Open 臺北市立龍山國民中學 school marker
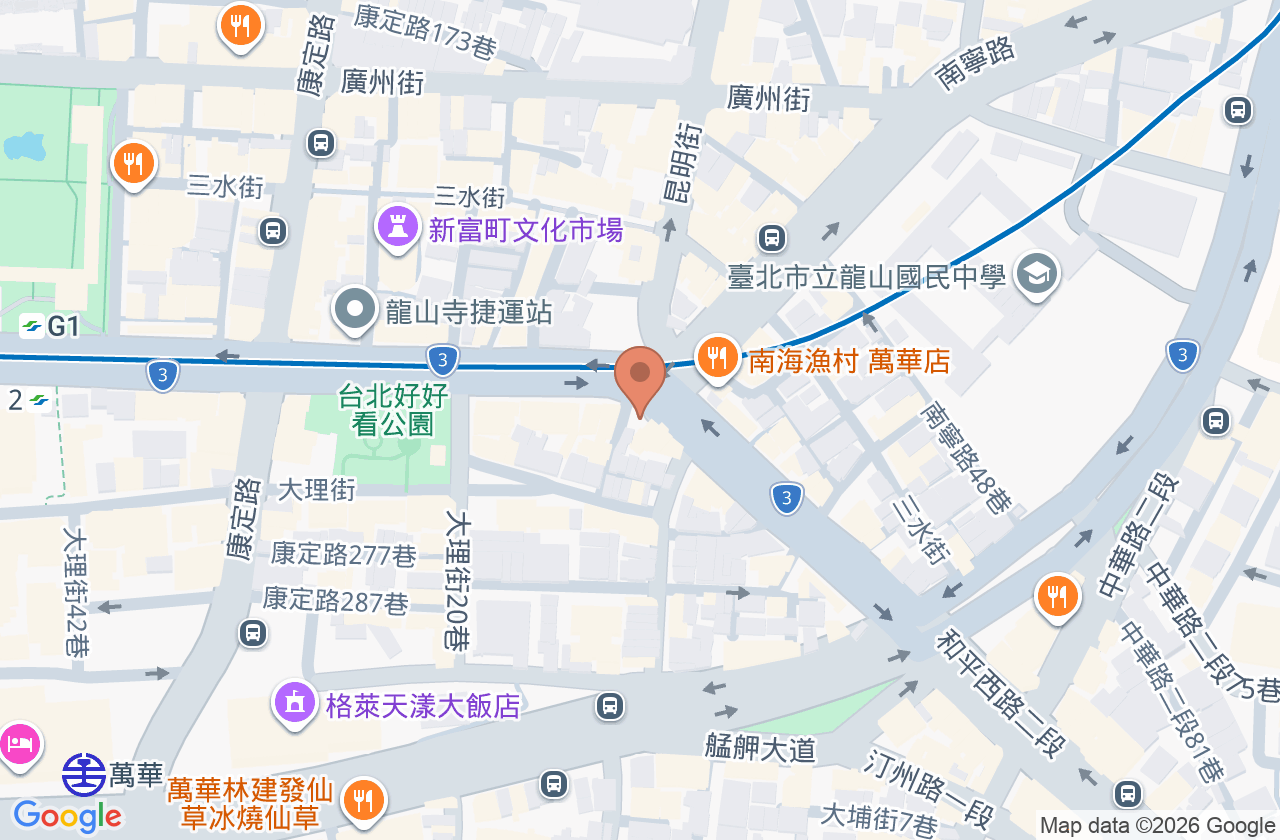 tap(1037, 275)
